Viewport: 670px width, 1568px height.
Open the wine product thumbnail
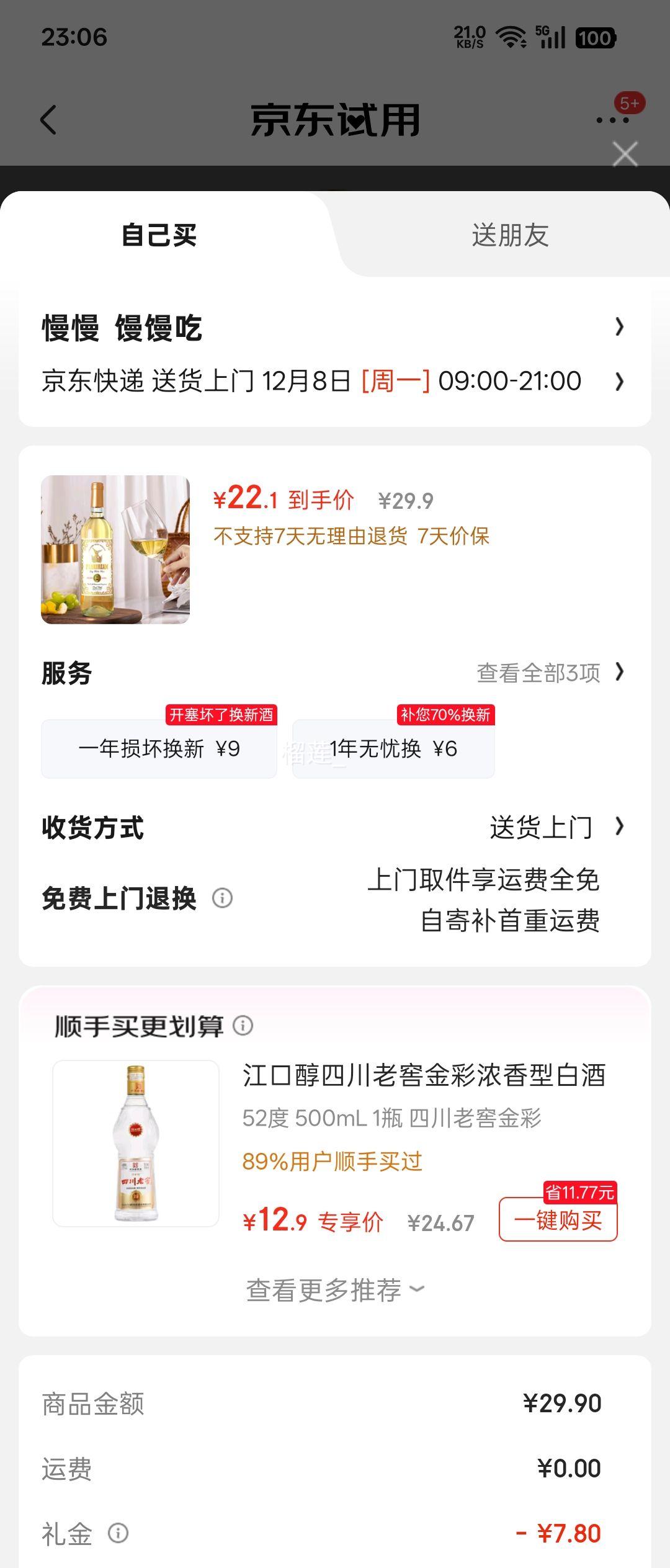point(115,549)
